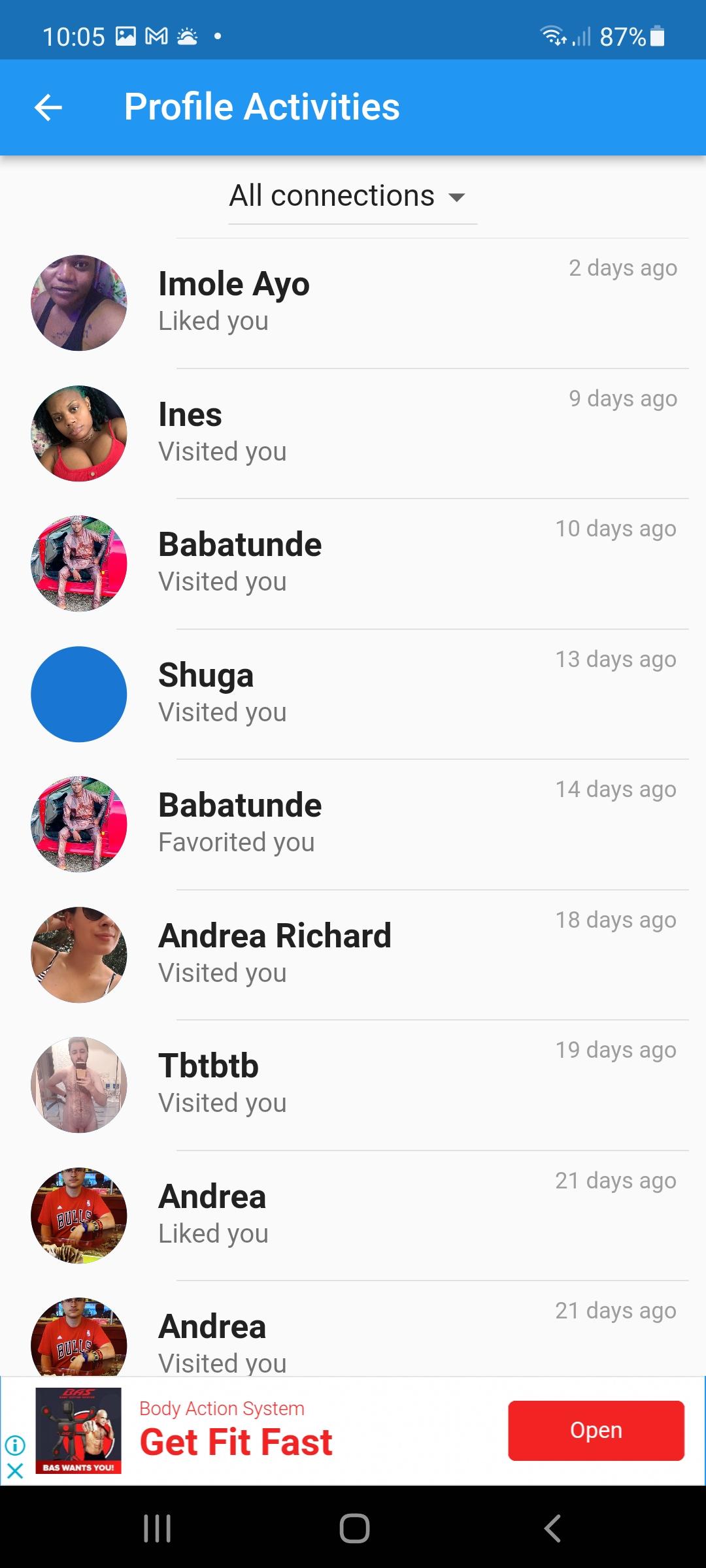View Babatunde's visit from 10 days ago
This screenshot has width=706, height=1568.
pyautogui.click(x=353, y=564)
